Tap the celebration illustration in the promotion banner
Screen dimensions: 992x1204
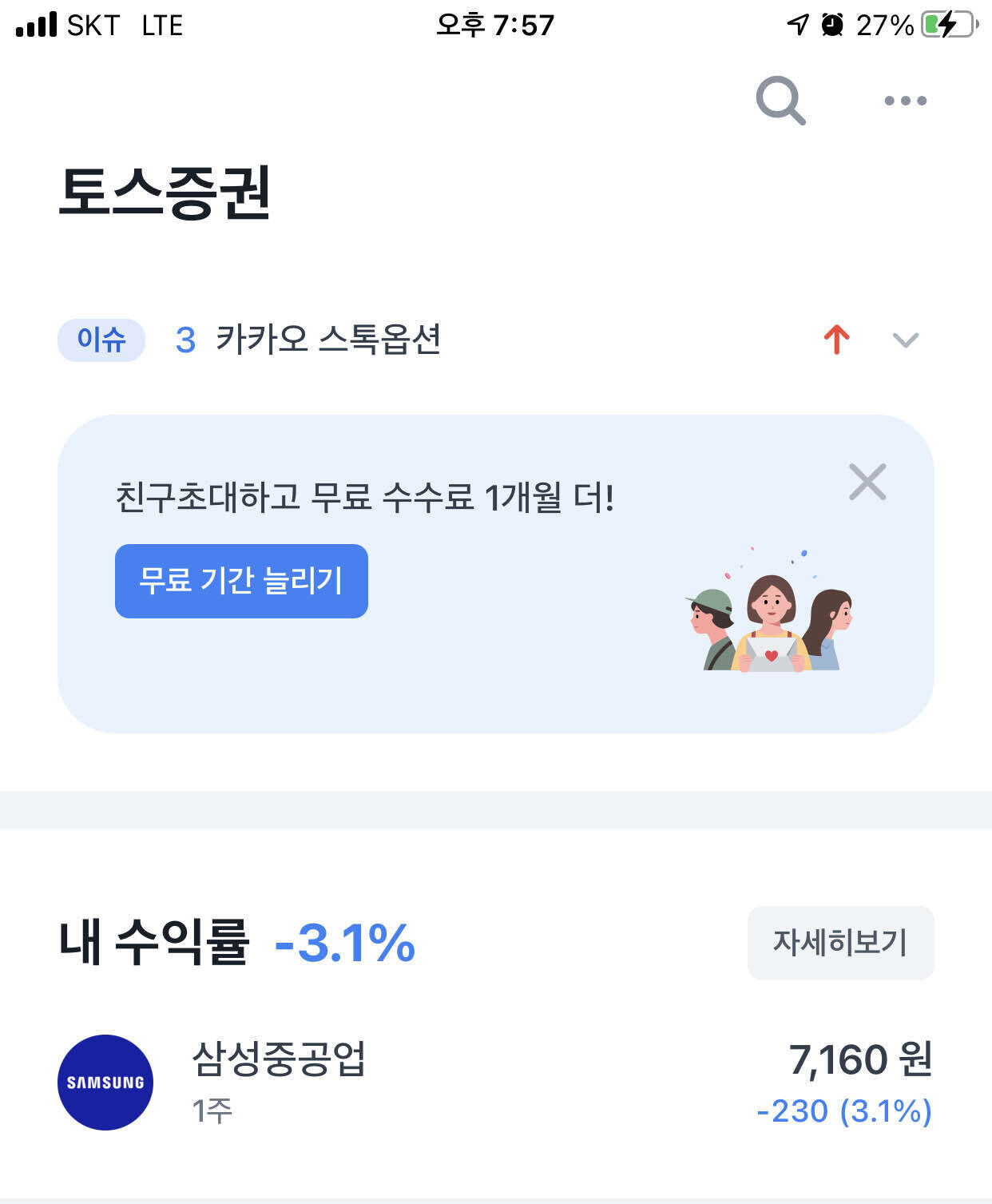771,631
